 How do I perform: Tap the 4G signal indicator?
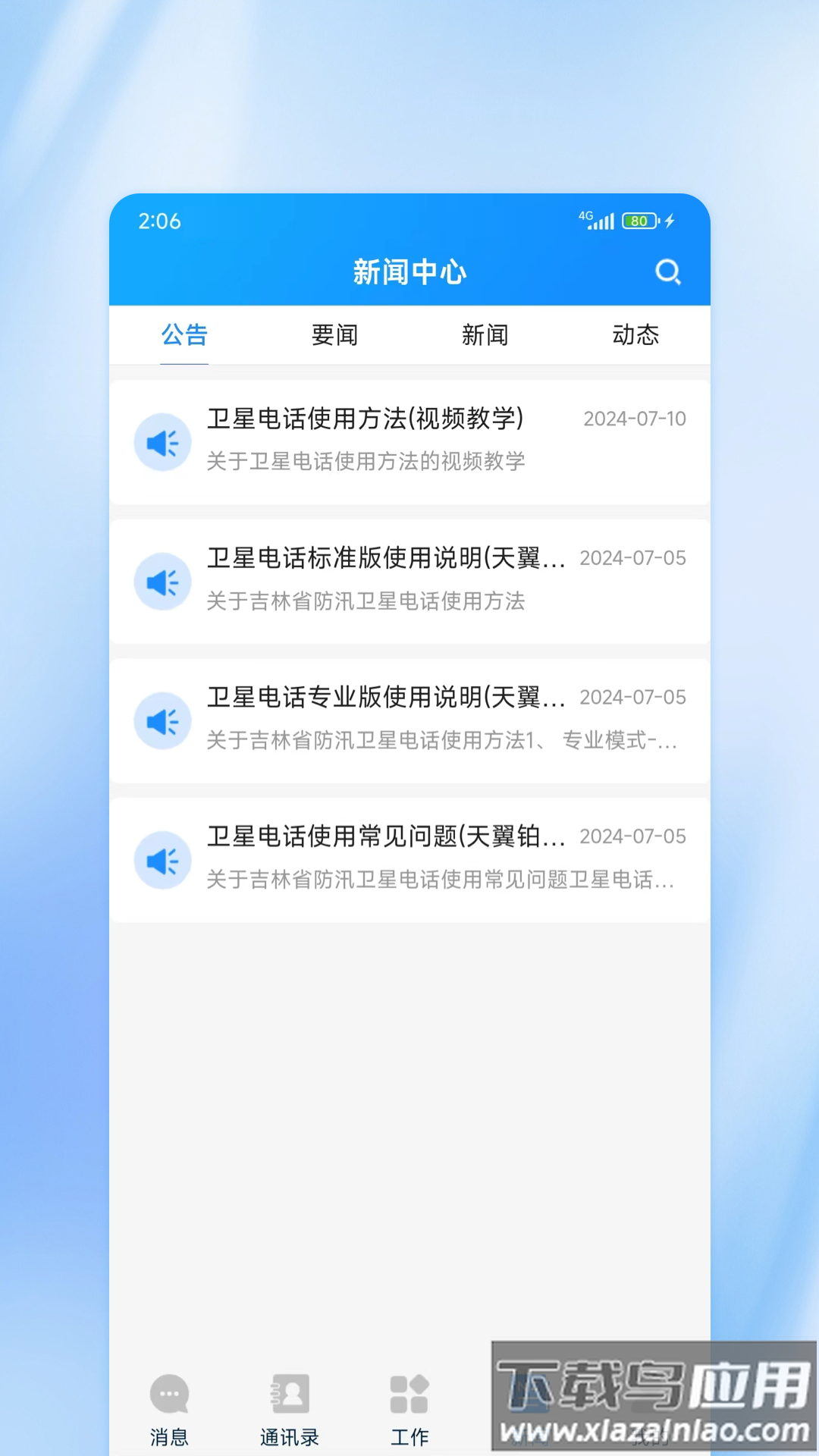pyautogui.click(x=598, y=221)
